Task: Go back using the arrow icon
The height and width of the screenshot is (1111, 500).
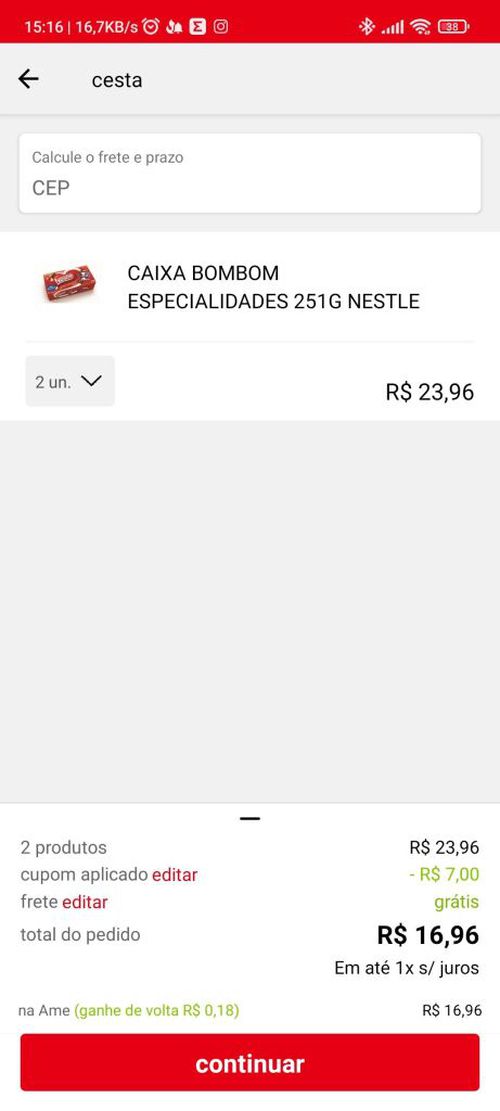Action: coord(28,79)
